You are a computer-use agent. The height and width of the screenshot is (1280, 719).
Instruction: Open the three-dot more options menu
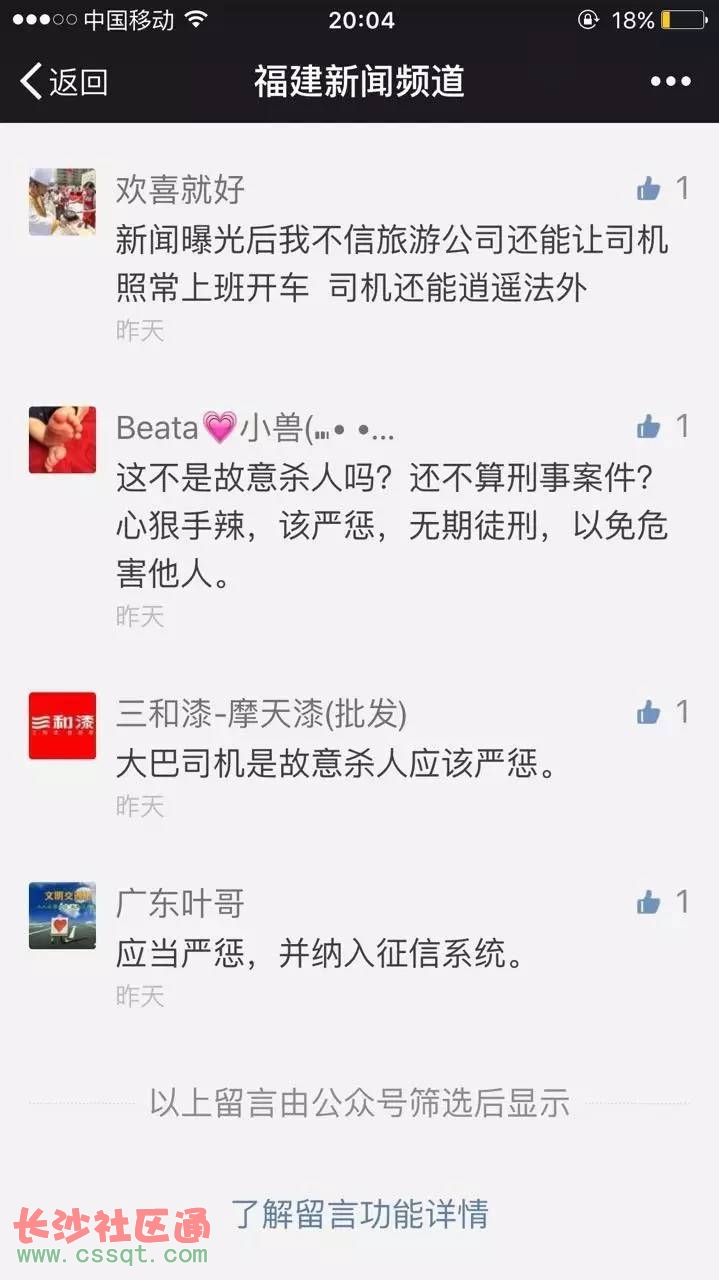tap(670, 82)
